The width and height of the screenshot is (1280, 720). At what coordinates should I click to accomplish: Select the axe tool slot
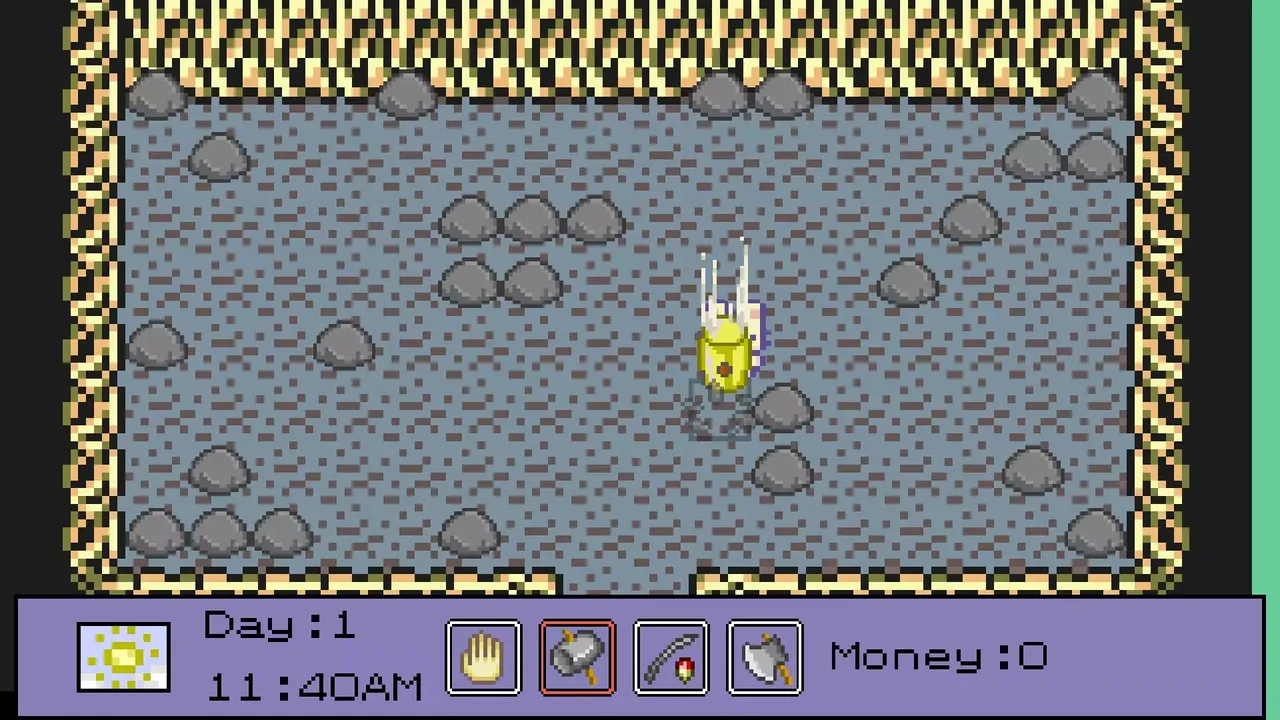click(x=765, y=657)
